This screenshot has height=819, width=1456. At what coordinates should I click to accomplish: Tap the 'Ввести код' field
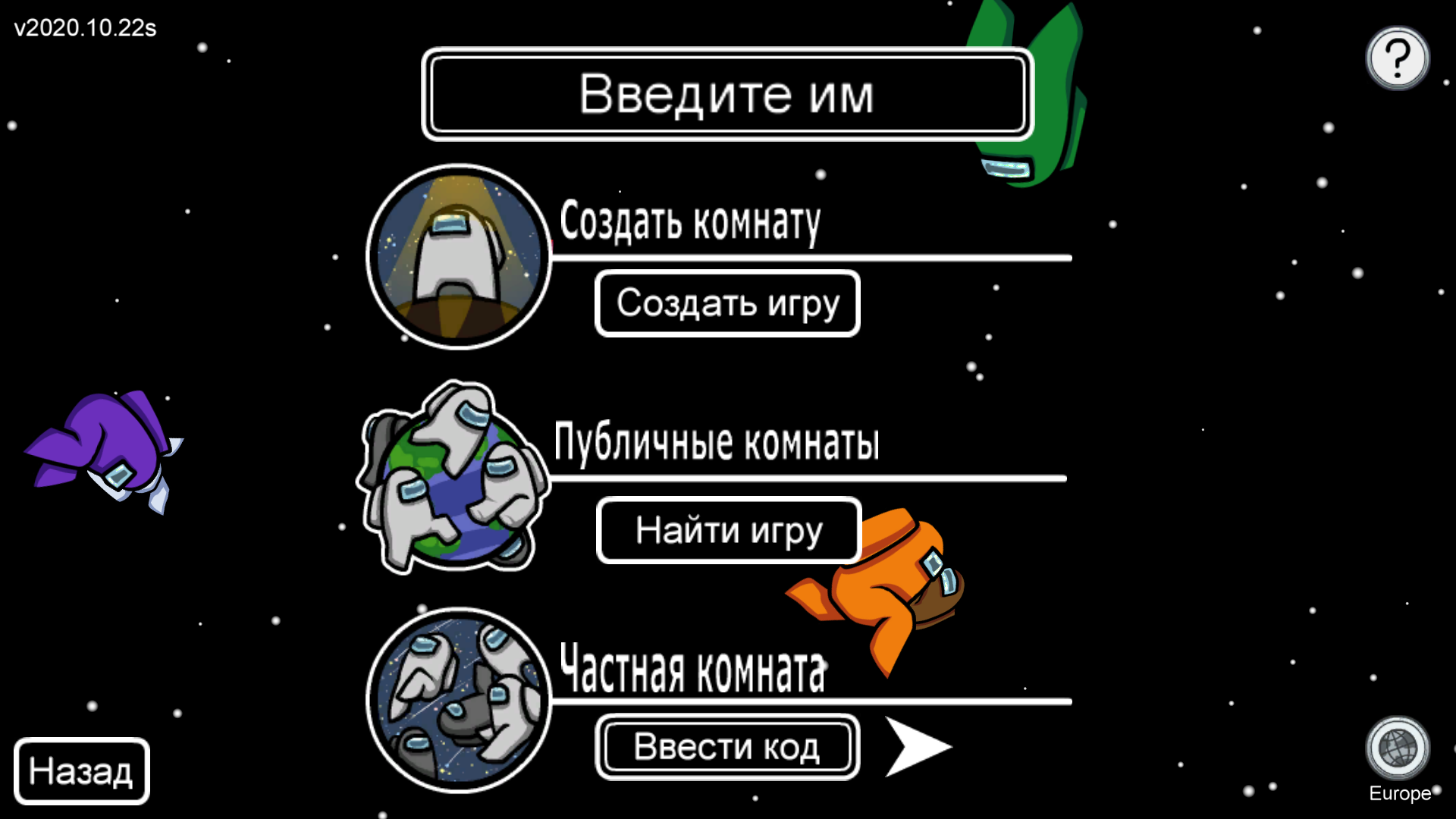pos(726,747)
